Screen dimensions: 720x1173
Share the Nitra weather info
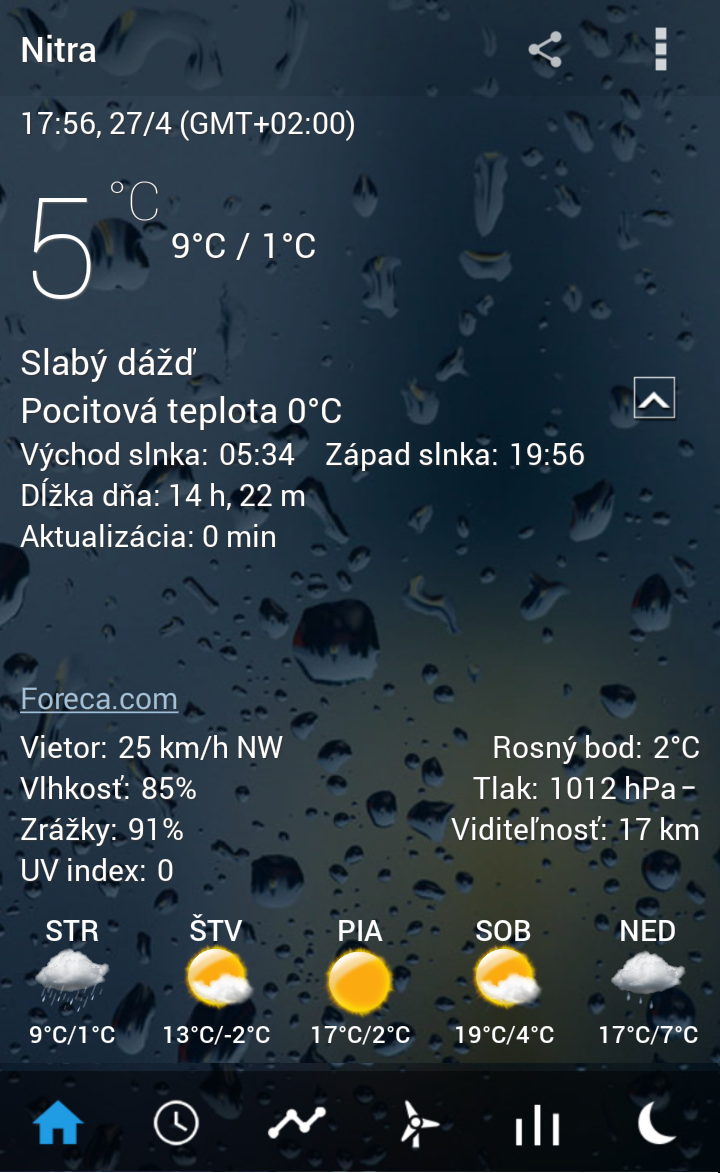(x=545, y=49)
